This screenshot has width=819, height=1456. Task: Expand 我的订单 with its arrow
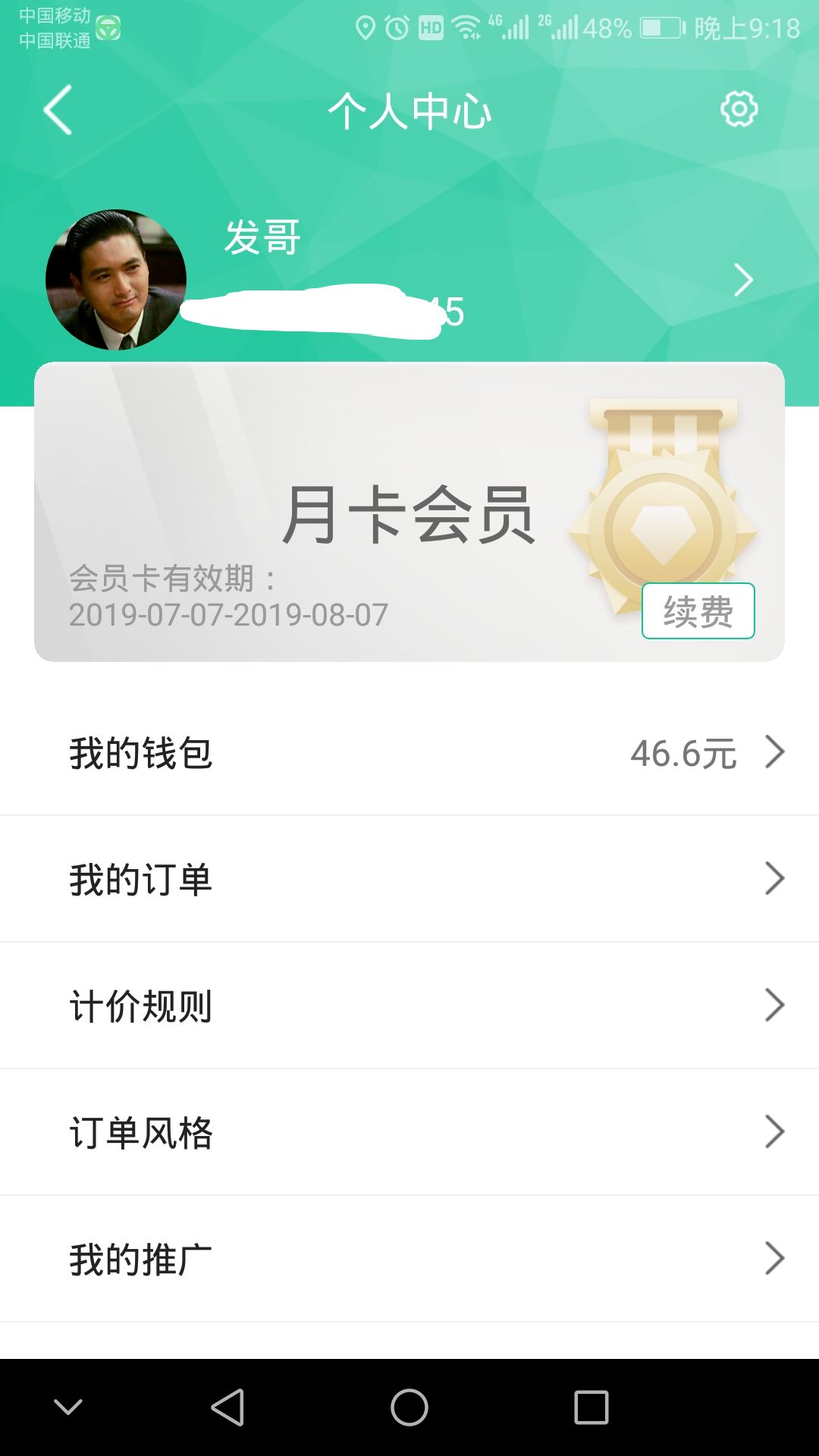[775, 878]
